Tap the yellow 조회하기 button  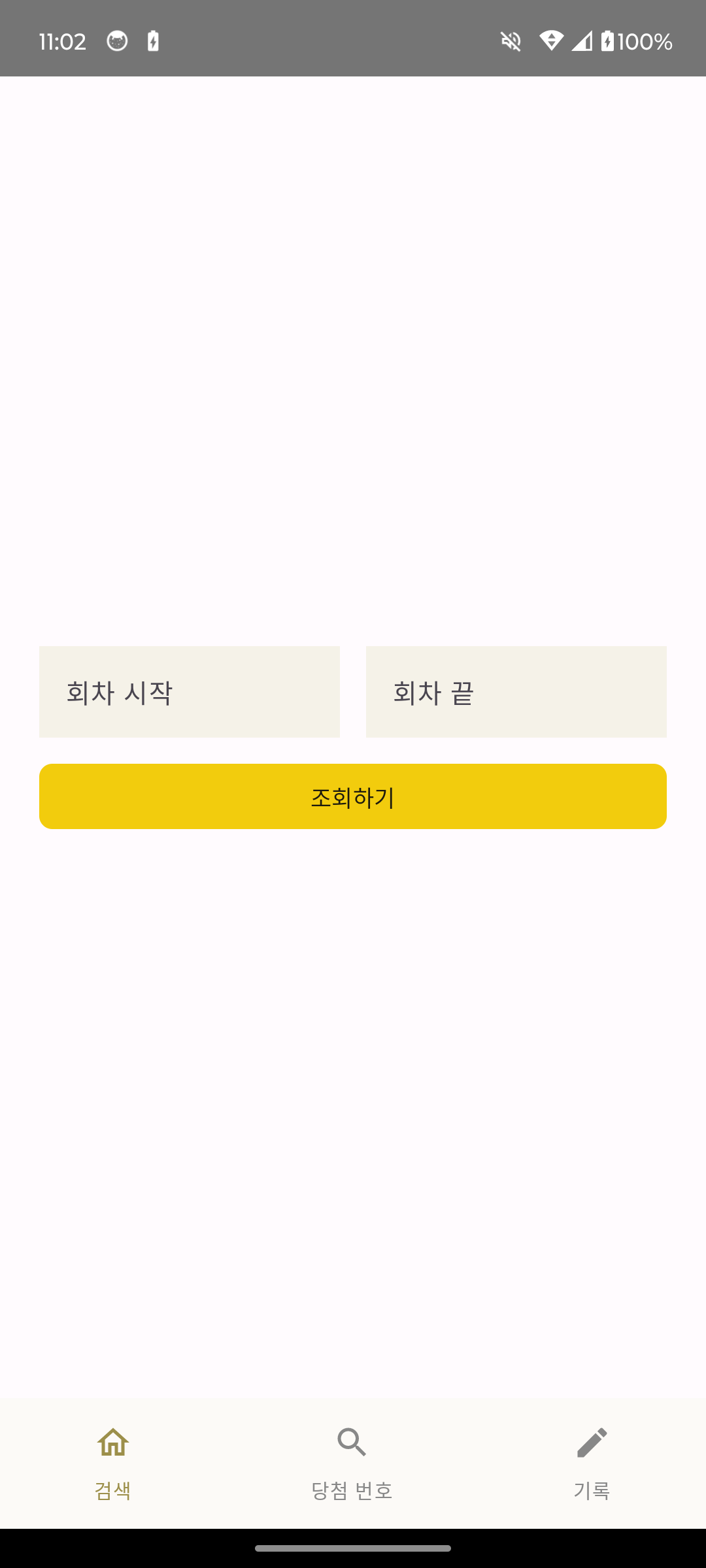353,796
